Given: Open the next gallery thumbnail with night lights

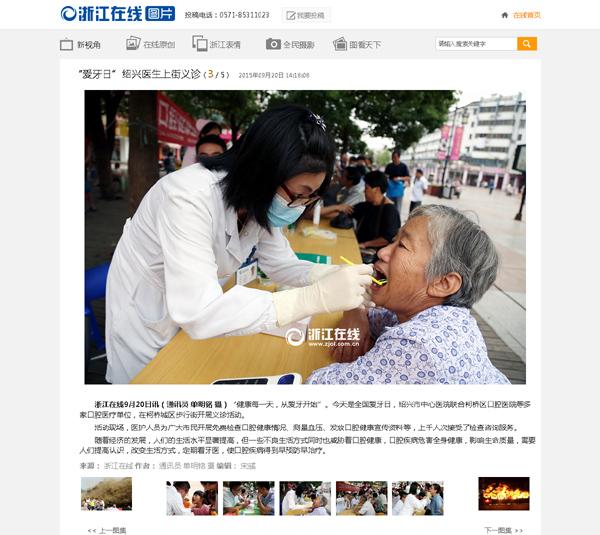Looking at the screenshot, I should (503, 494).
